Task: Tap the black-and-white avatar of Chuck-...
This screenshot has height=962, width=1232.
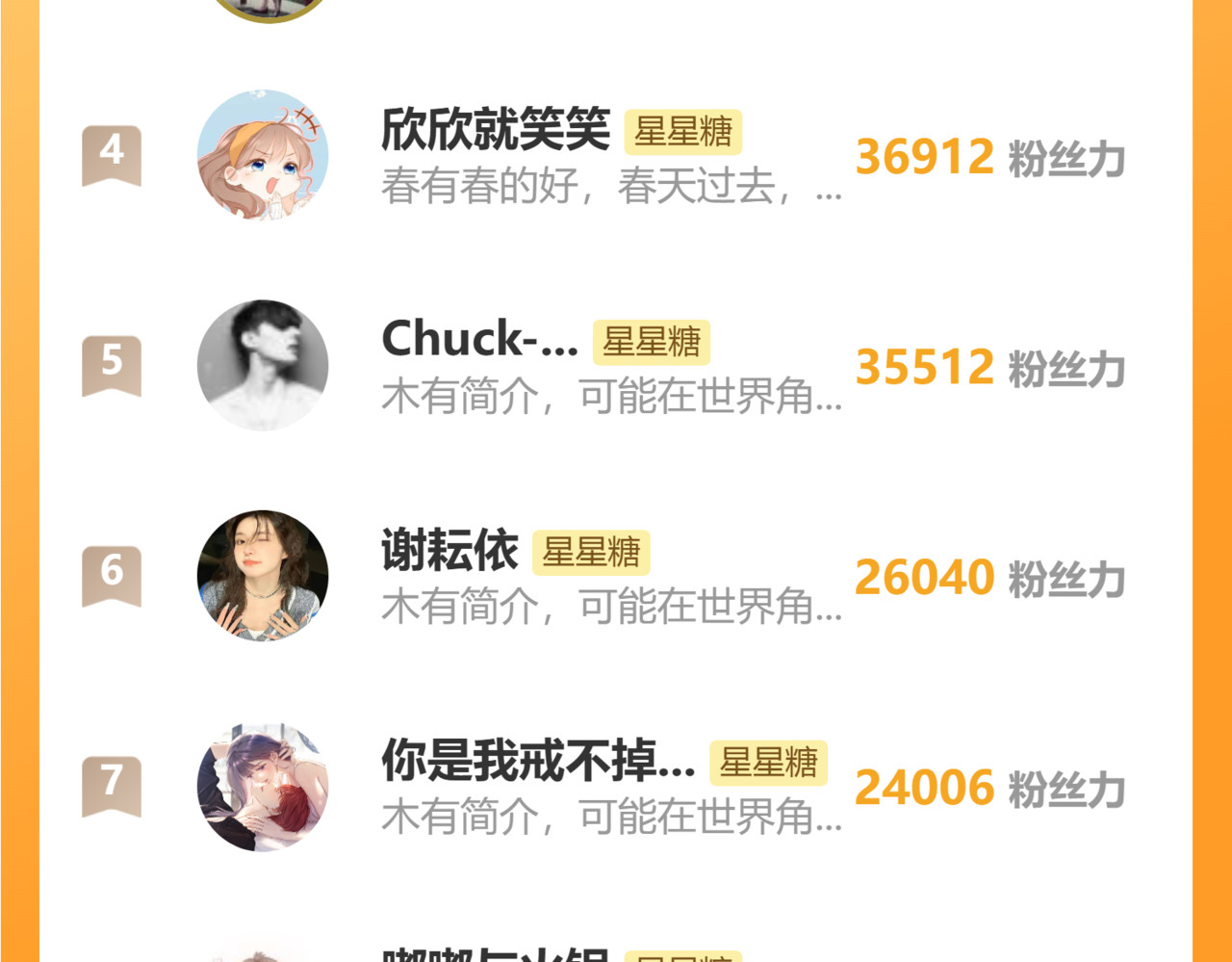Action: (263, 365)
